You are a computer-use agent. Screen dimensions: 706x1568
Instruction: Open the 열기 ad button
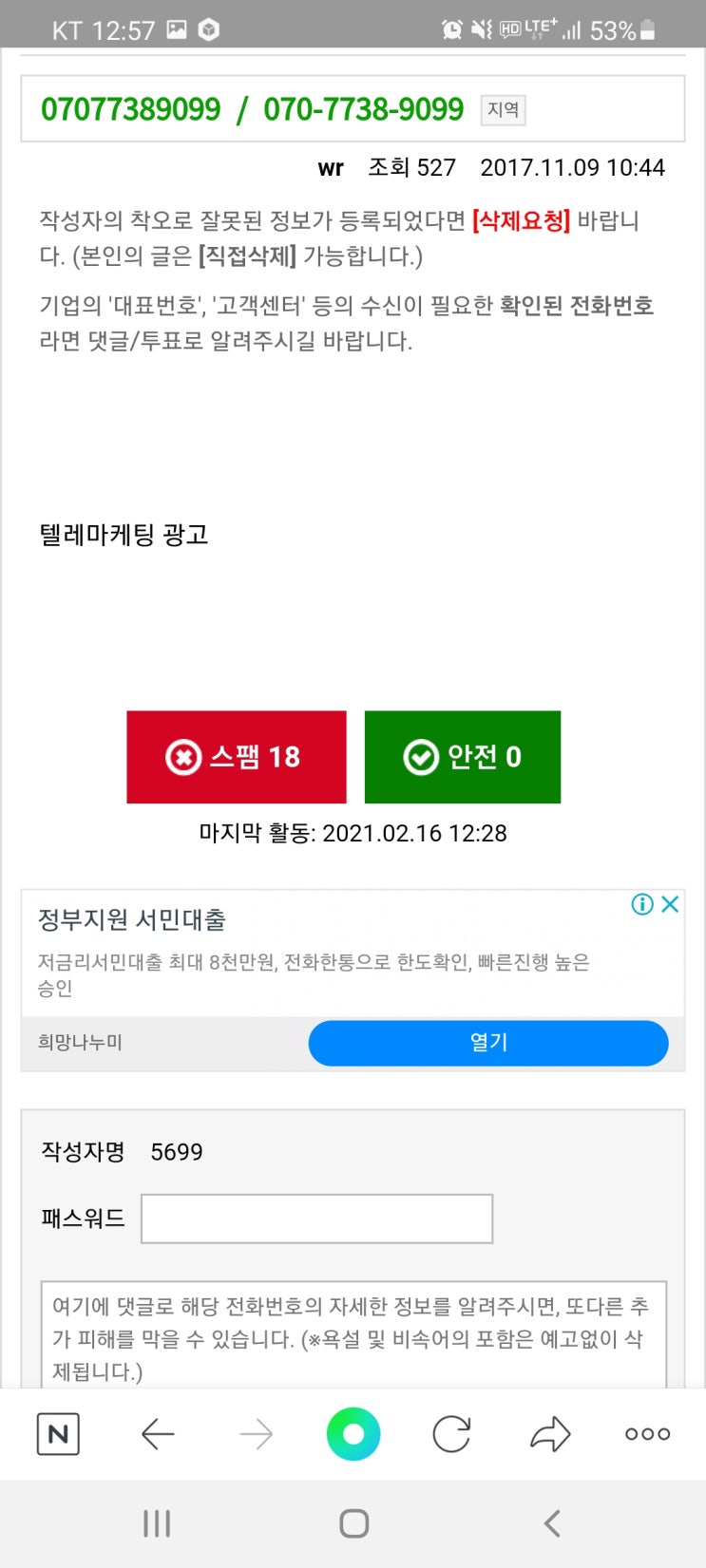coord(488,1043)
